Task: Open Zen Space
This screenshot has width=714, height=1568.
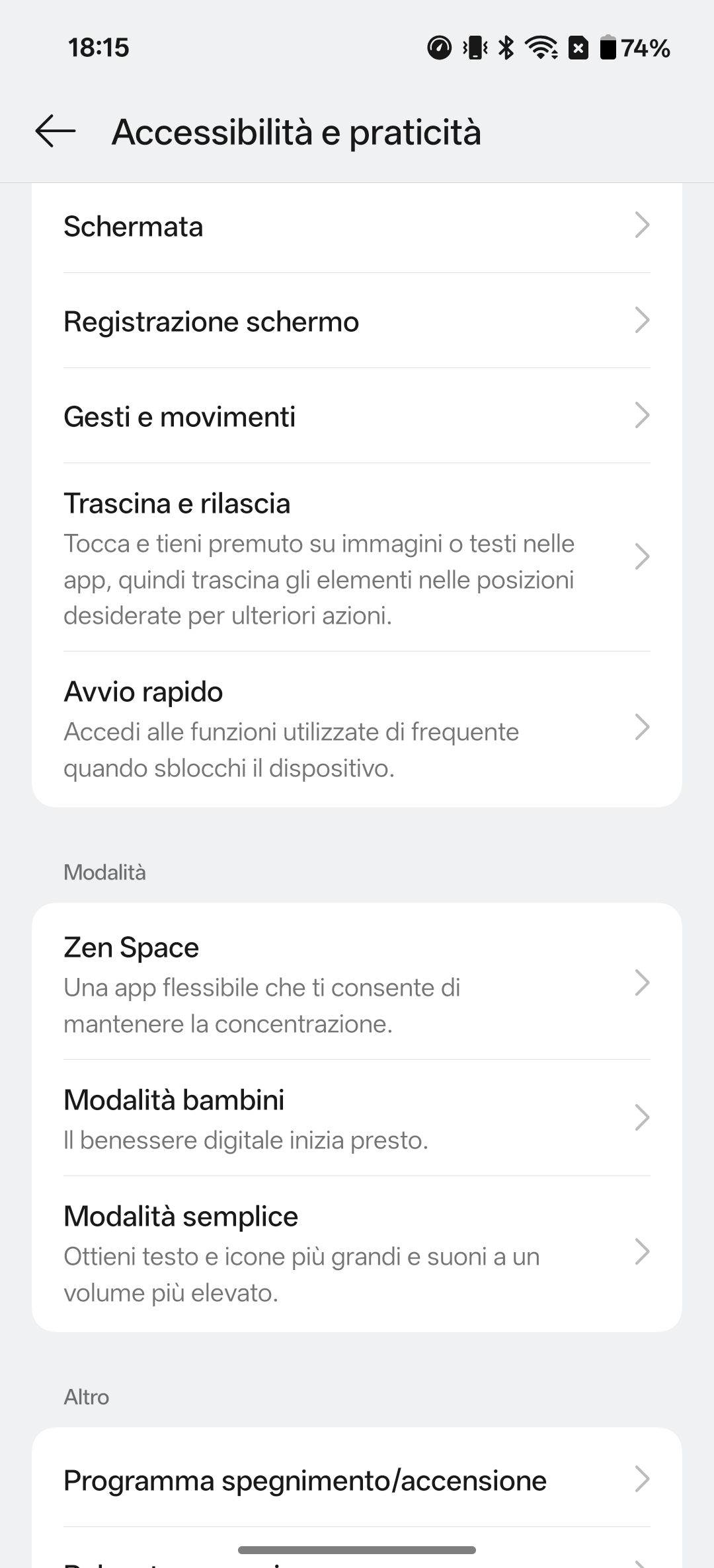Action: coord(357,984)
